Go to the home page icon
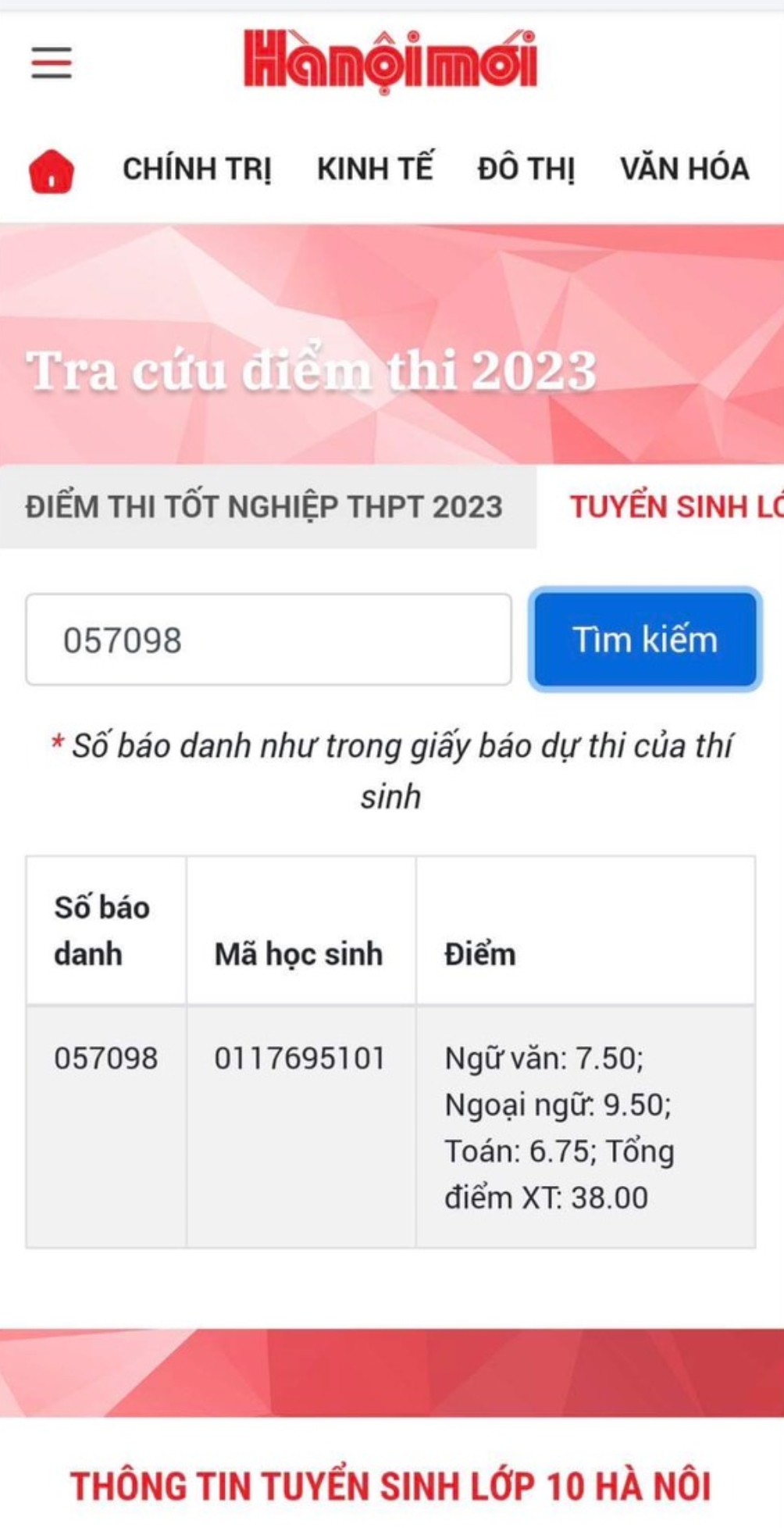 click(52, 170)
